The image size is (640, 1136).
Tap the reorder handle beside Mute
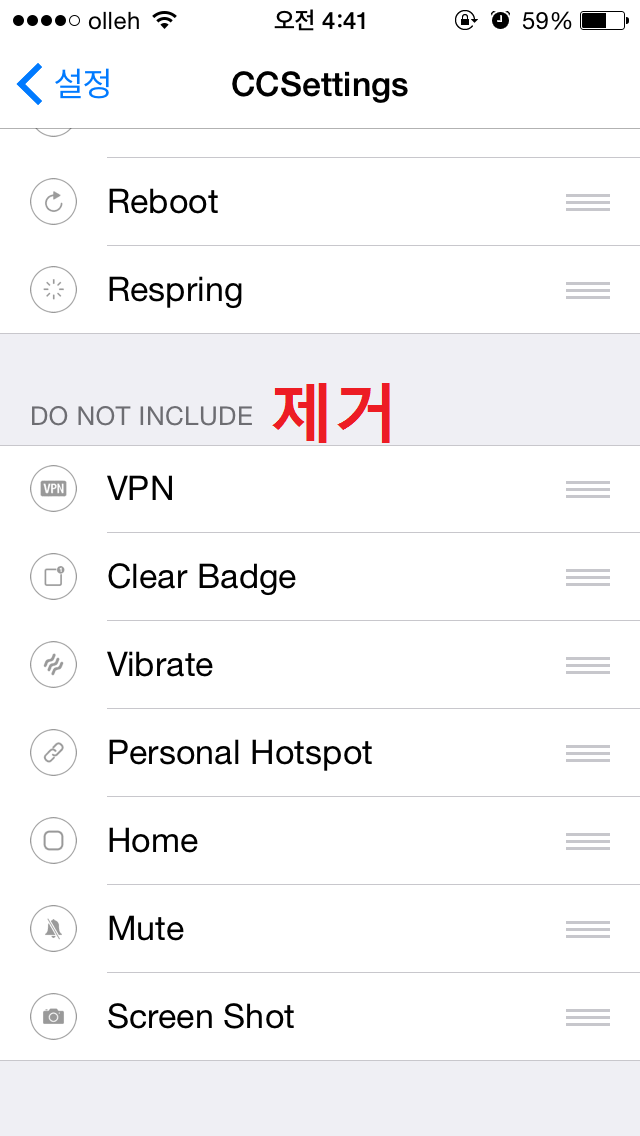(x=588, y=930)
